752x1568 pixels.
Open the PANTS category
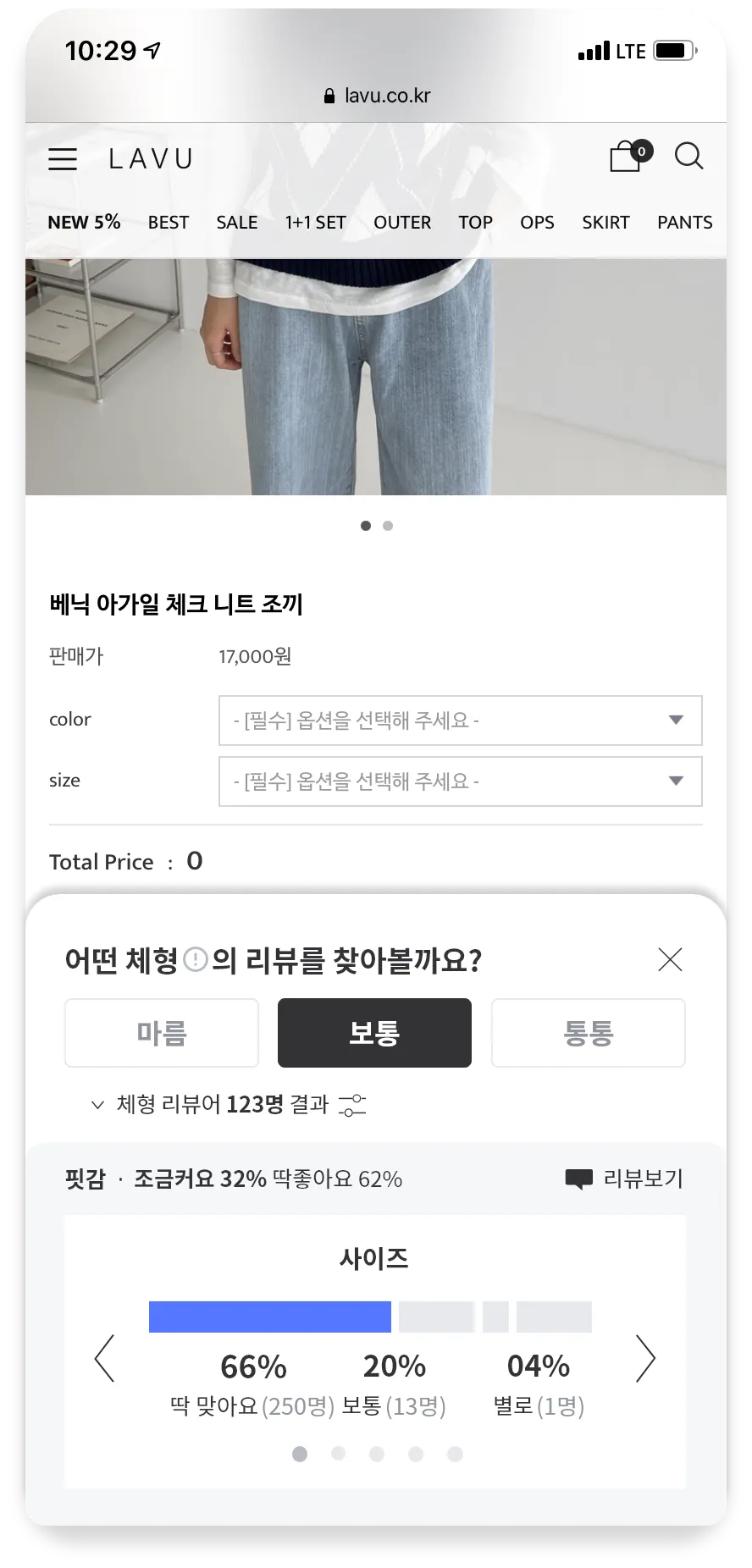[x=684, y=222]
